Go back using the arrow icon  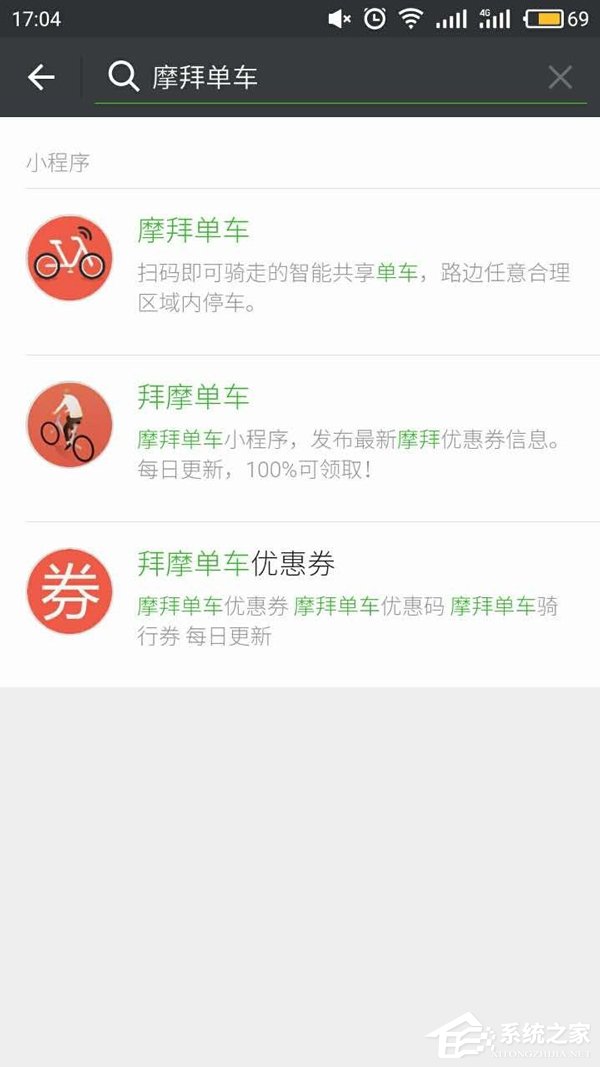[41, 77]
